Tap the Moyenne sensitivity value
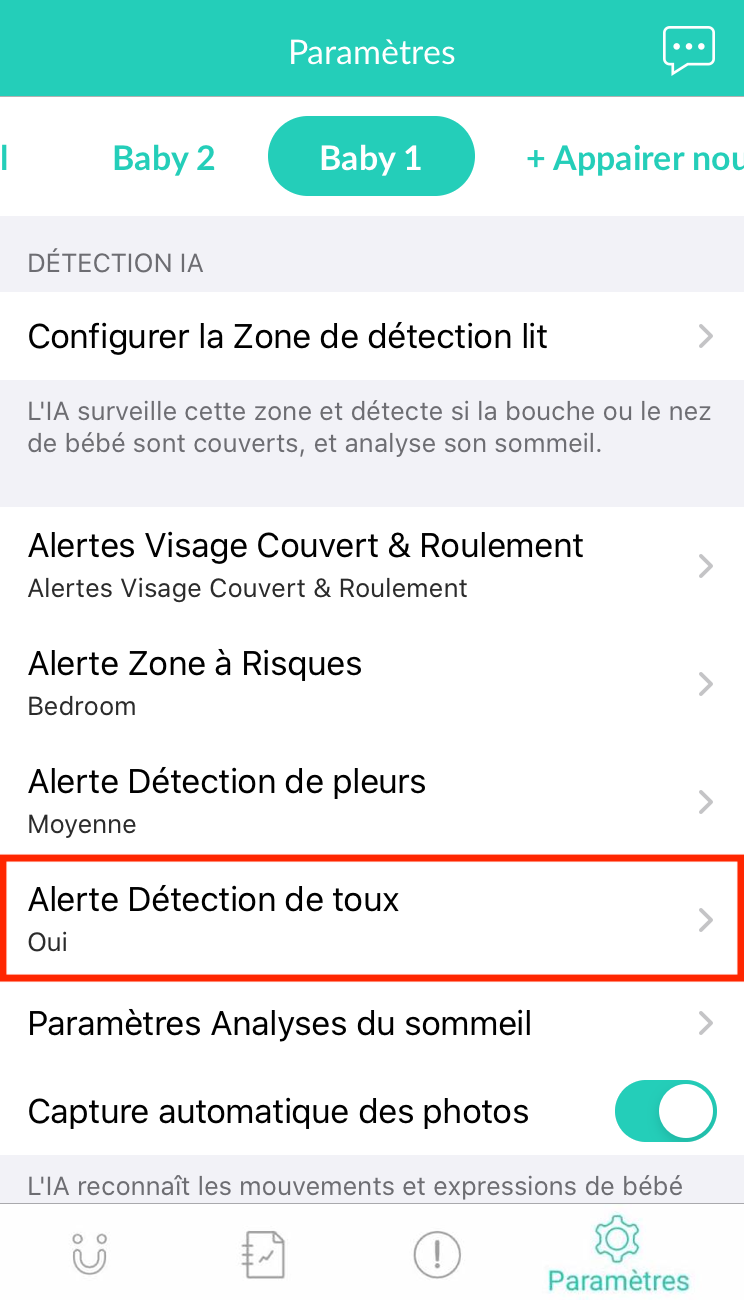This screenshot has height=1300, width=744. tap(82, 824)
